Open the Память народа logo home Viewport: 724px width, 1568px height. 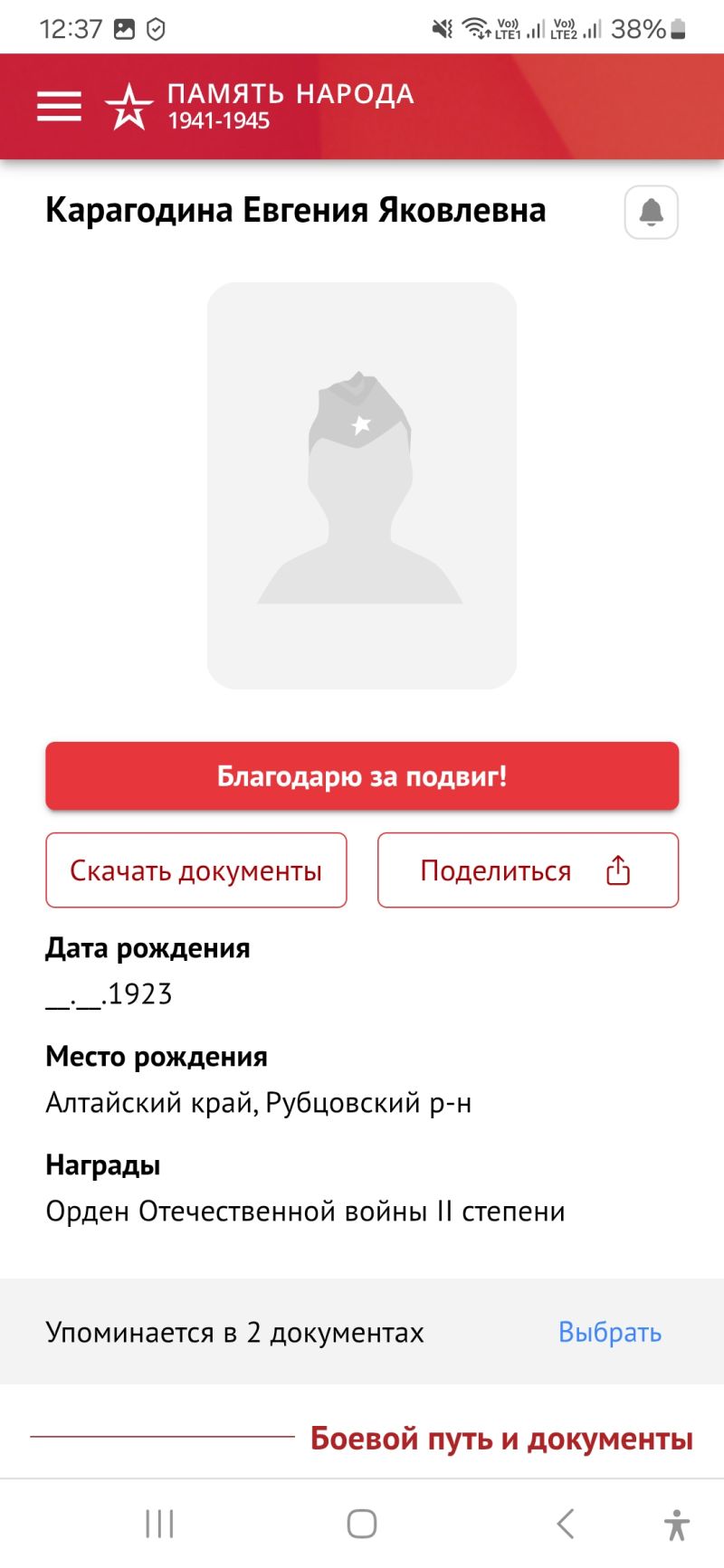click(x=260, y=106)
